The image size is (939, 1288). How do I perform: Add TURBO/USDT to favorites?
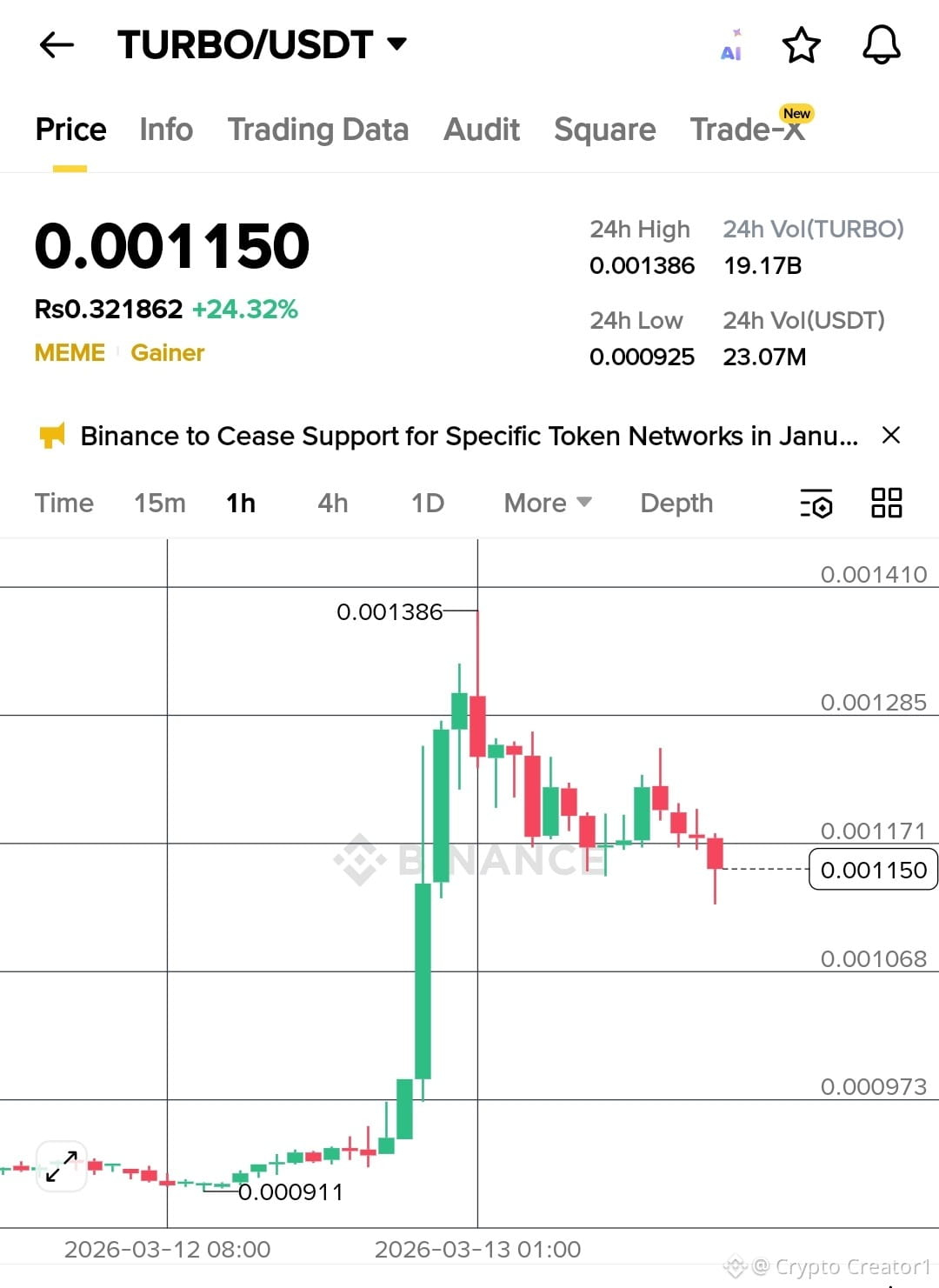coord(801,45)
